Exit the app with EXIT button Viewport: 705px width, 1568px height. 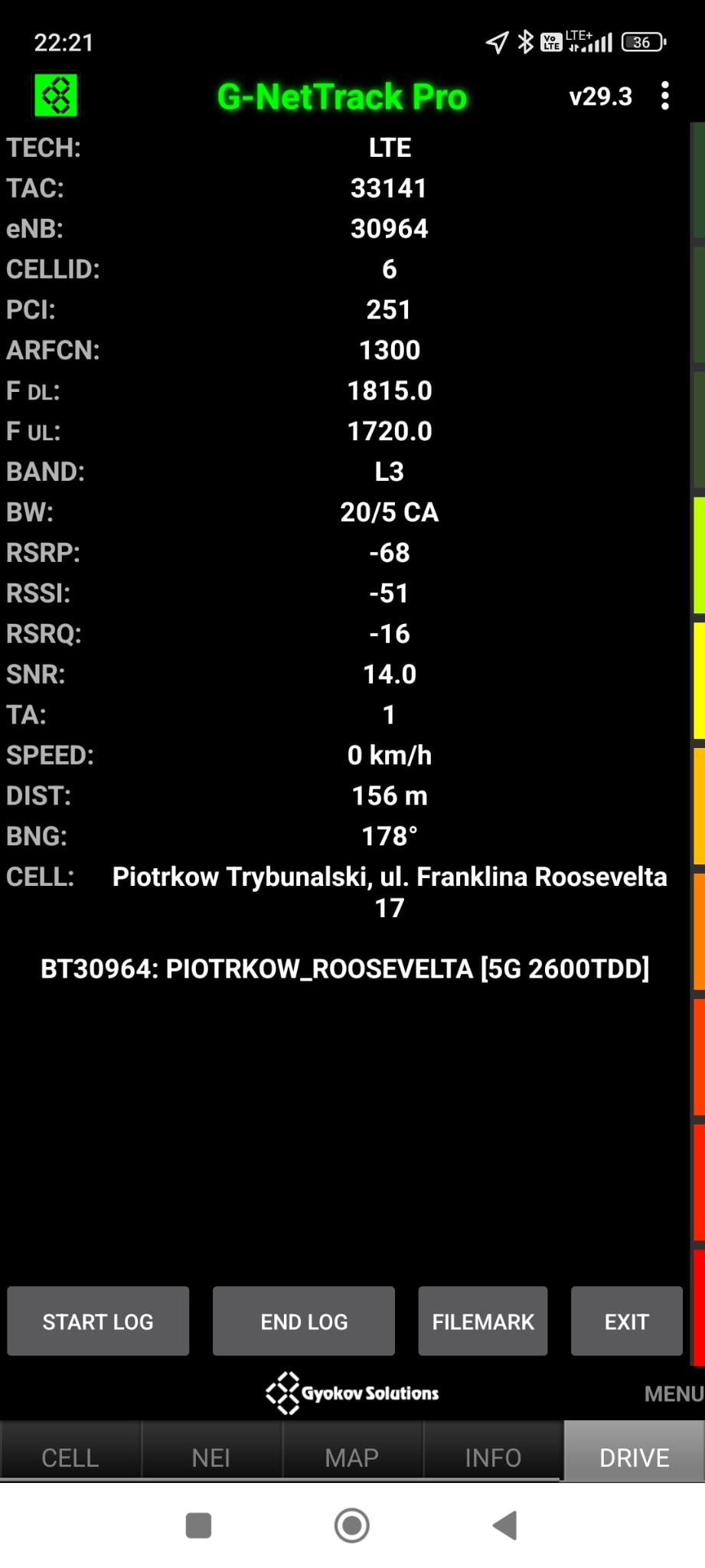pyautogui.click(x=626, y=1321)
